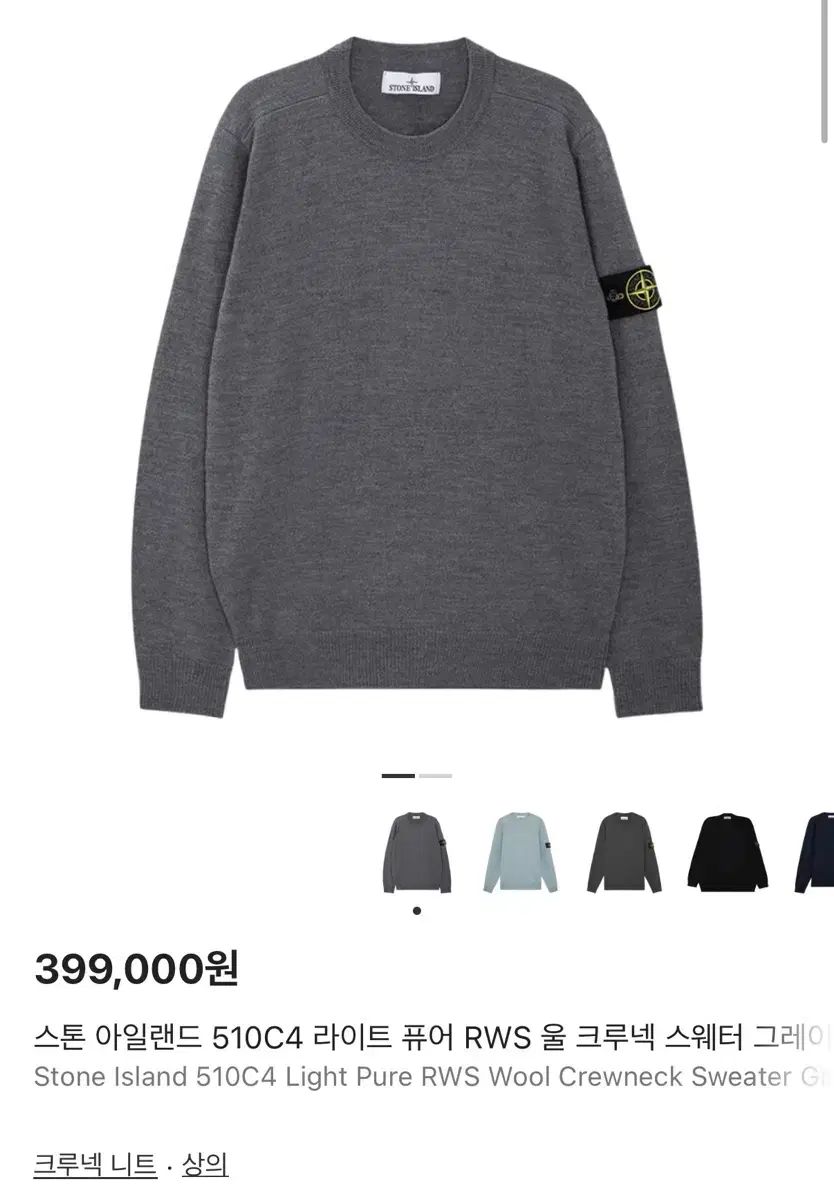Choose the currently selected gray sweater thumbnail

(417, 853)
